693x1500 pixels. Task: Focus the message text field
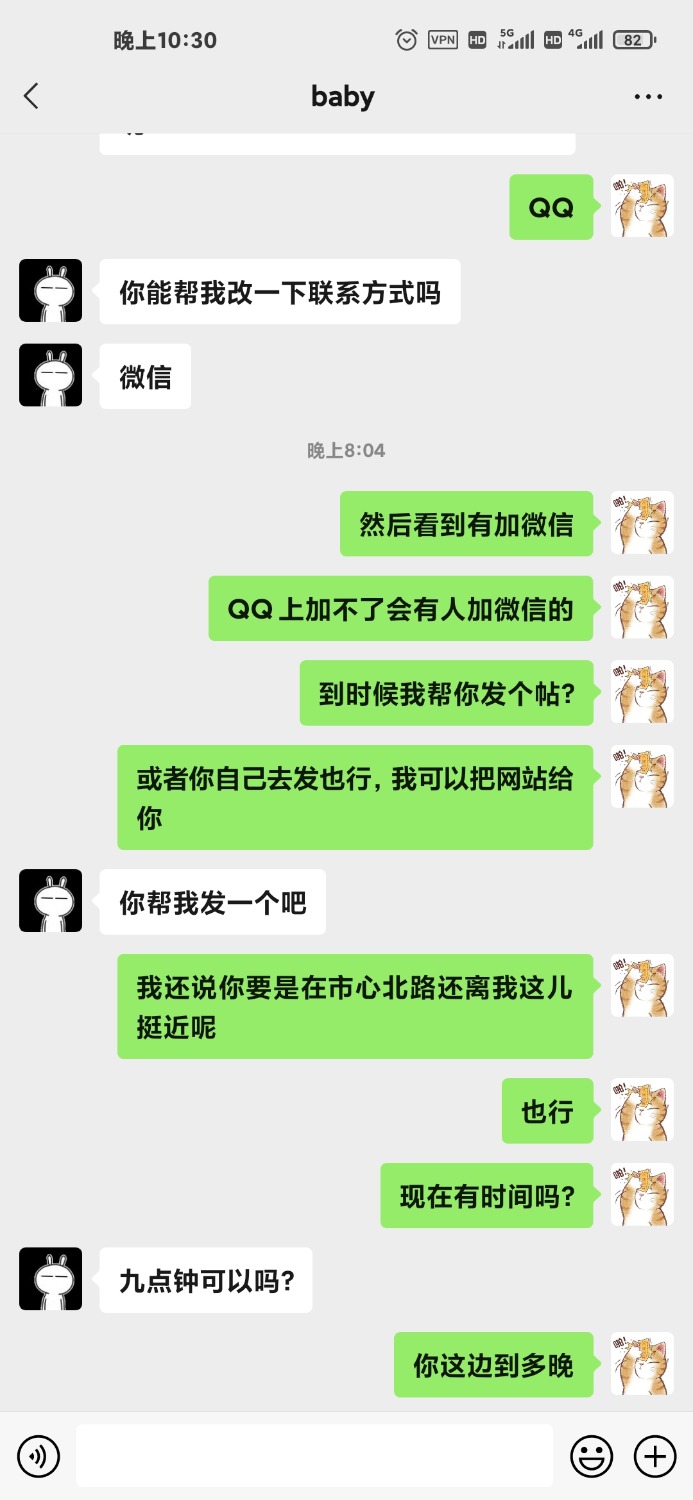314,1456
